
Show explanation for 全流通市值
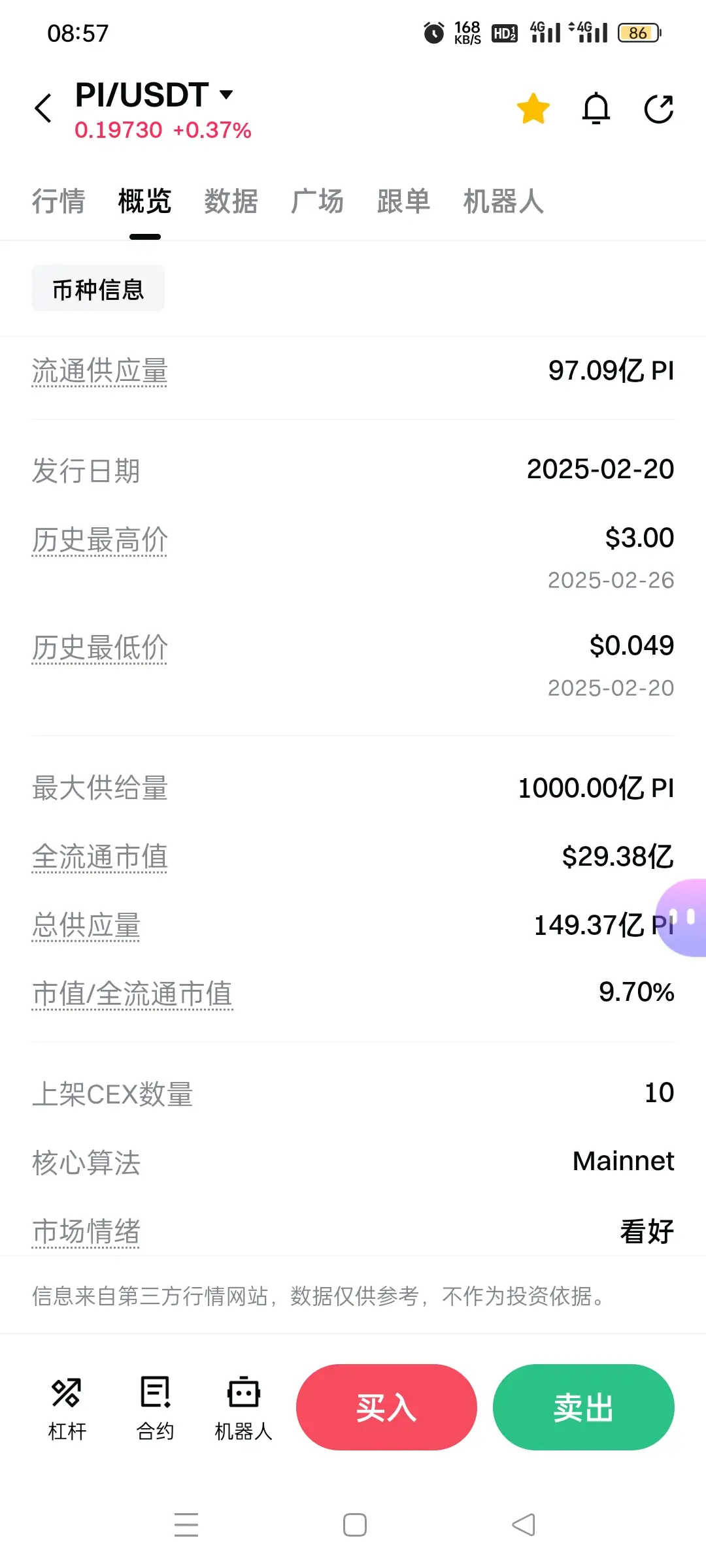[x=99, y=857]
